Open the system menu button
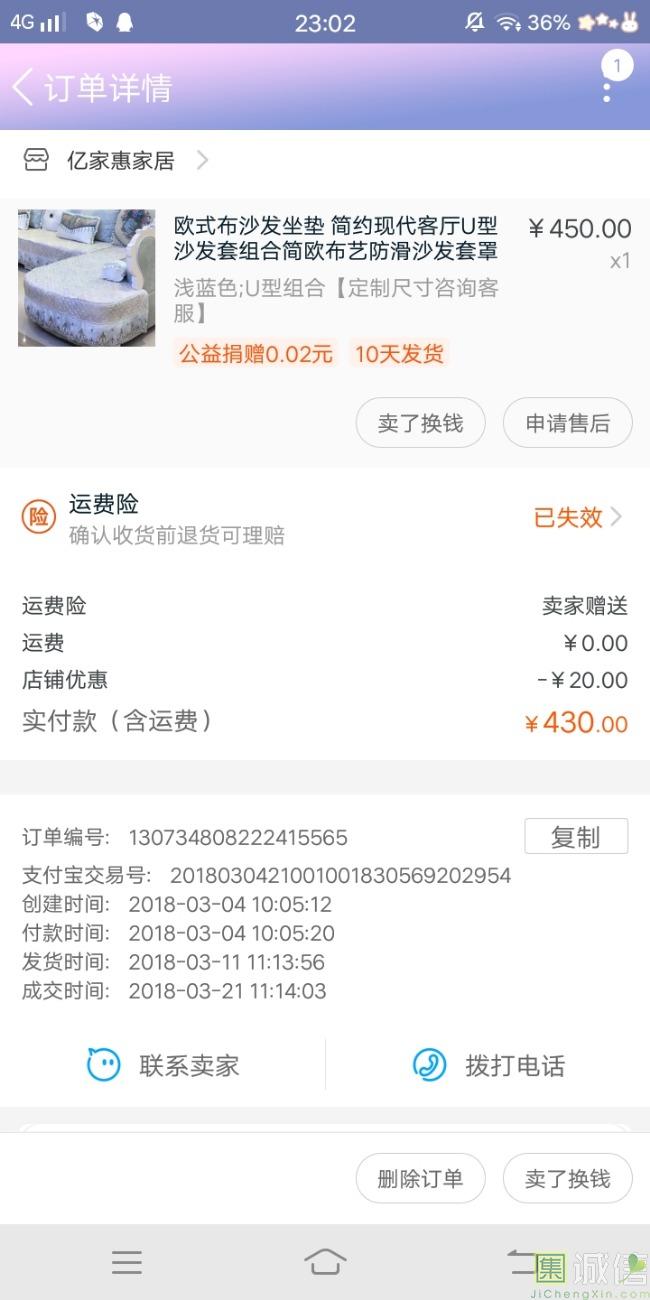Viewport: 650px width, 1300px height. pos(127,1262)
